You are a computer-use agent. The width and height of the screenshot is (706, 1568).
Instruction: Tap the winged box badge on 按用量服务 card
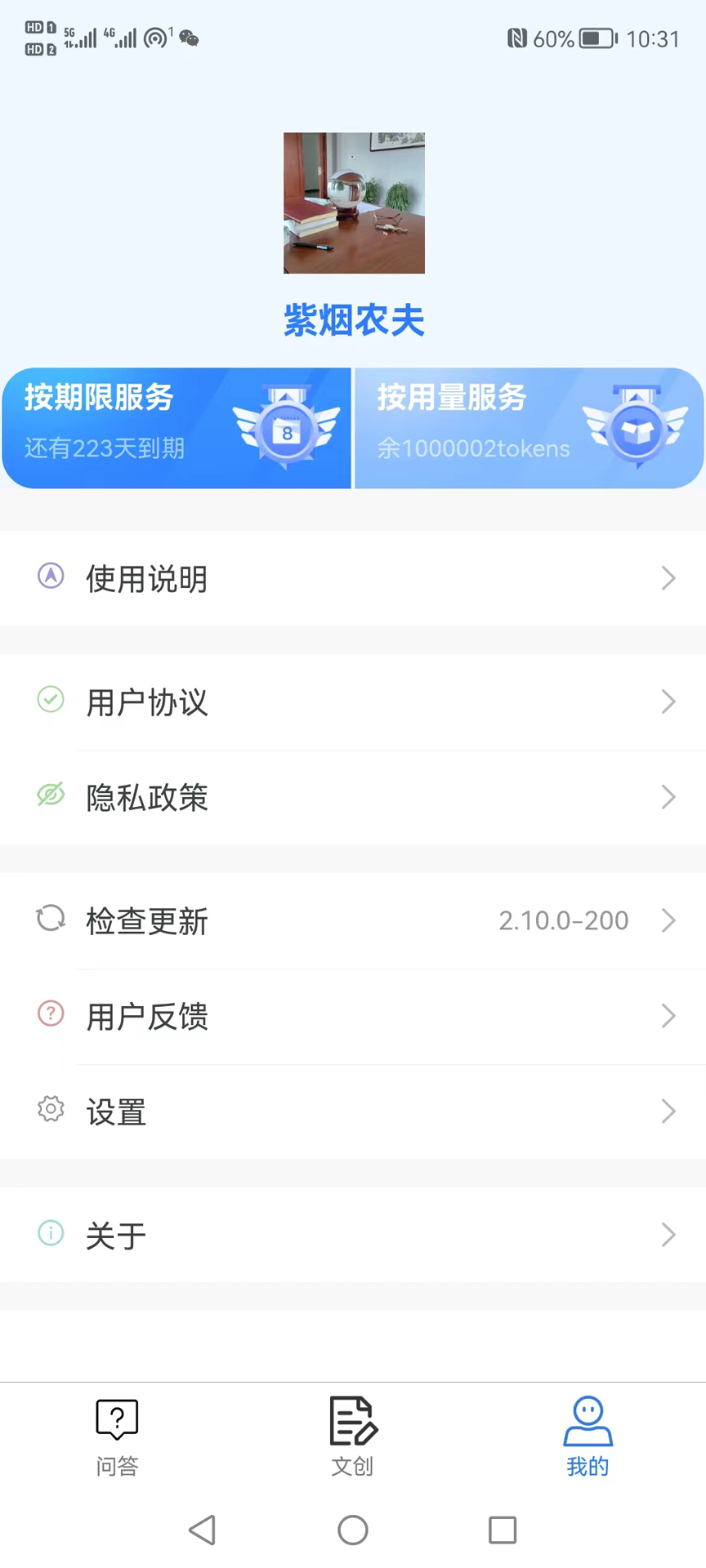tap(639, 428)
